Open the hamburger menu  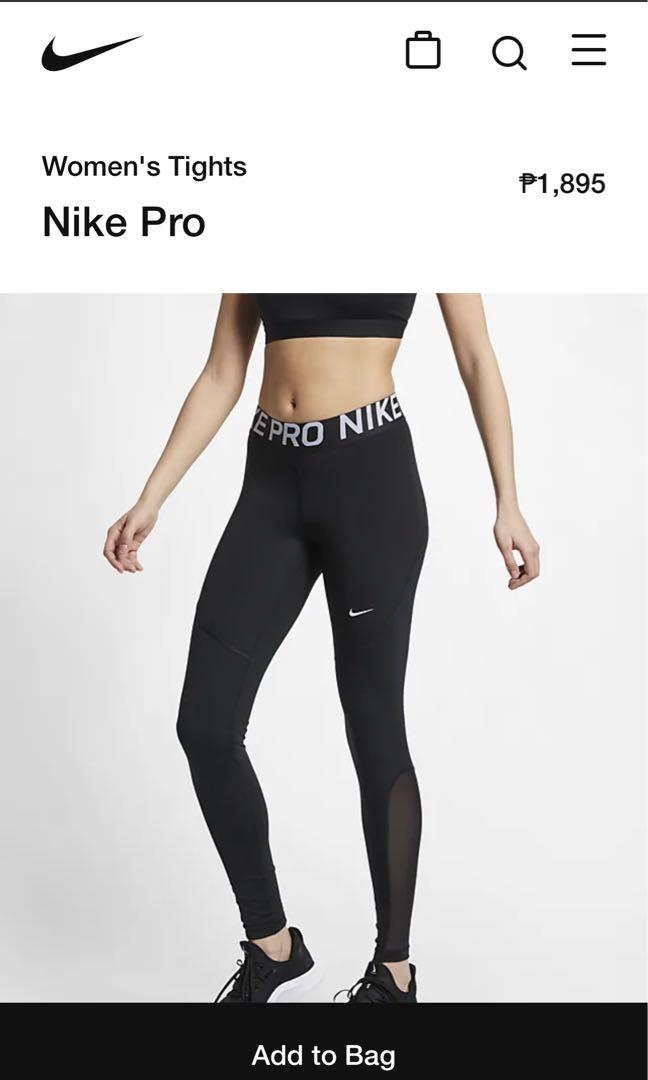click(589, 51)
